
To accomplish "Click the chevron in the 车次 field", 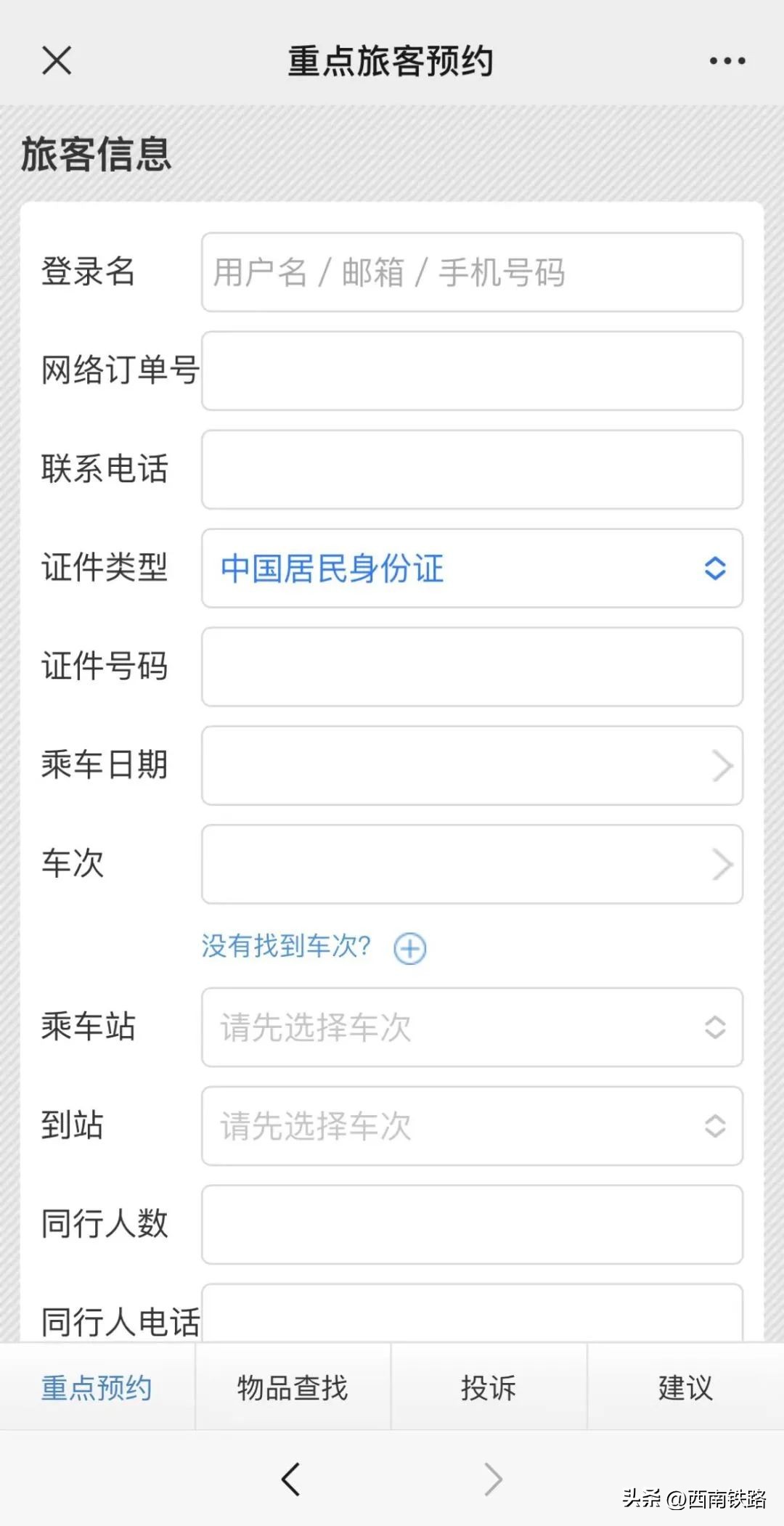I will [x=721, y=864].
